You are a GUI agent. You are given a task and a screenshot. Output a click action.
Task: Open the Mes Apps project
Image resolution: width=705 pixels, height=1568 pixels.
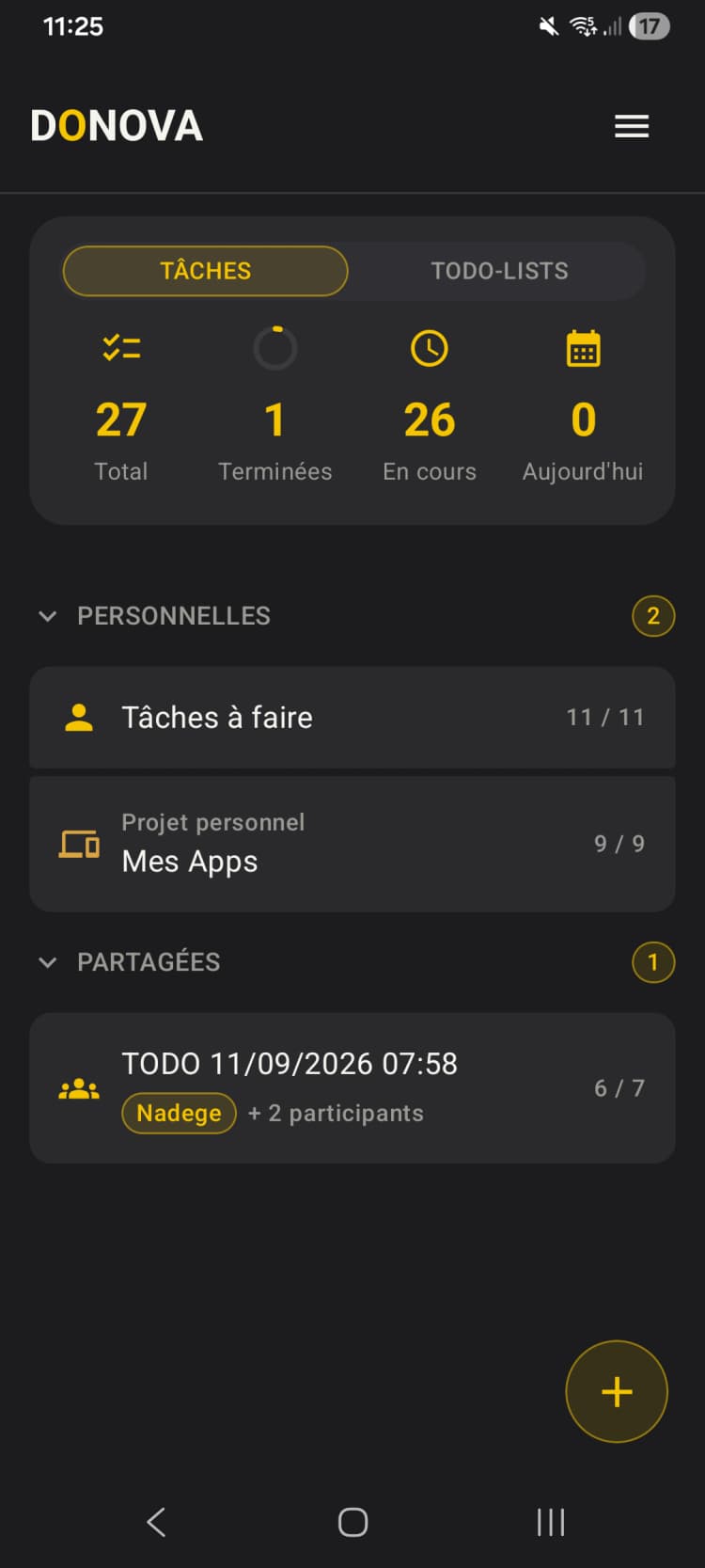(x=352, y=844)
